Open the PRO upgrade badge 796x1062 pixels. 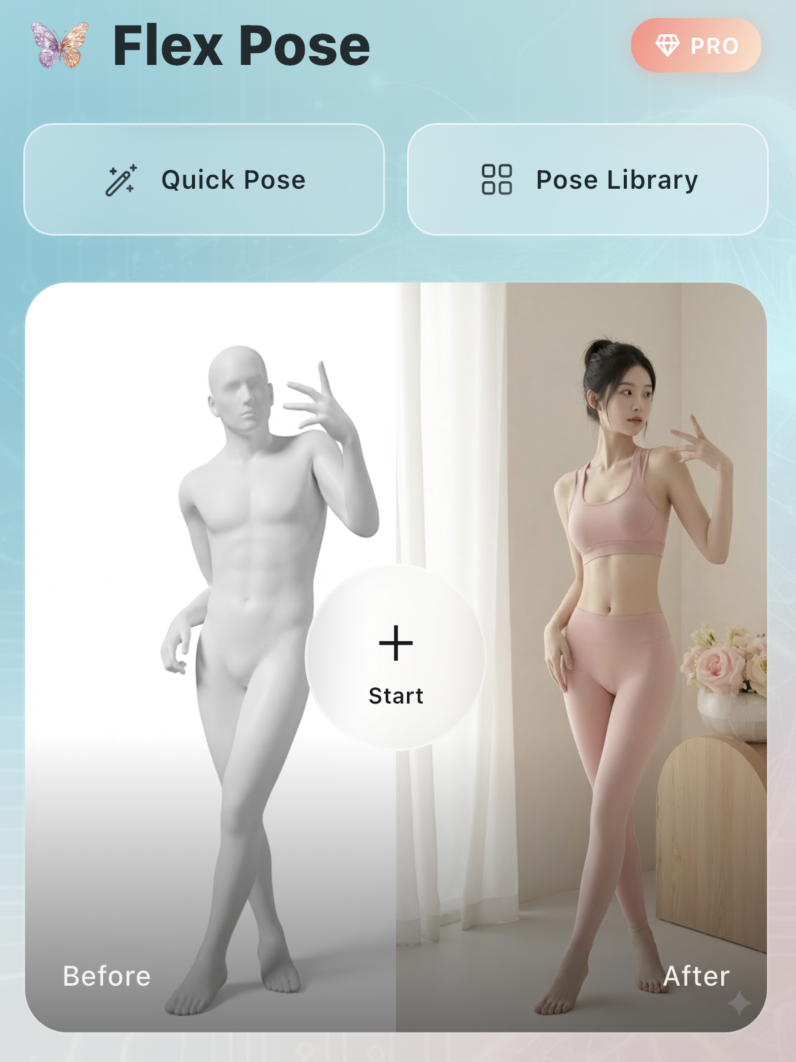click(x=696, y=45)
